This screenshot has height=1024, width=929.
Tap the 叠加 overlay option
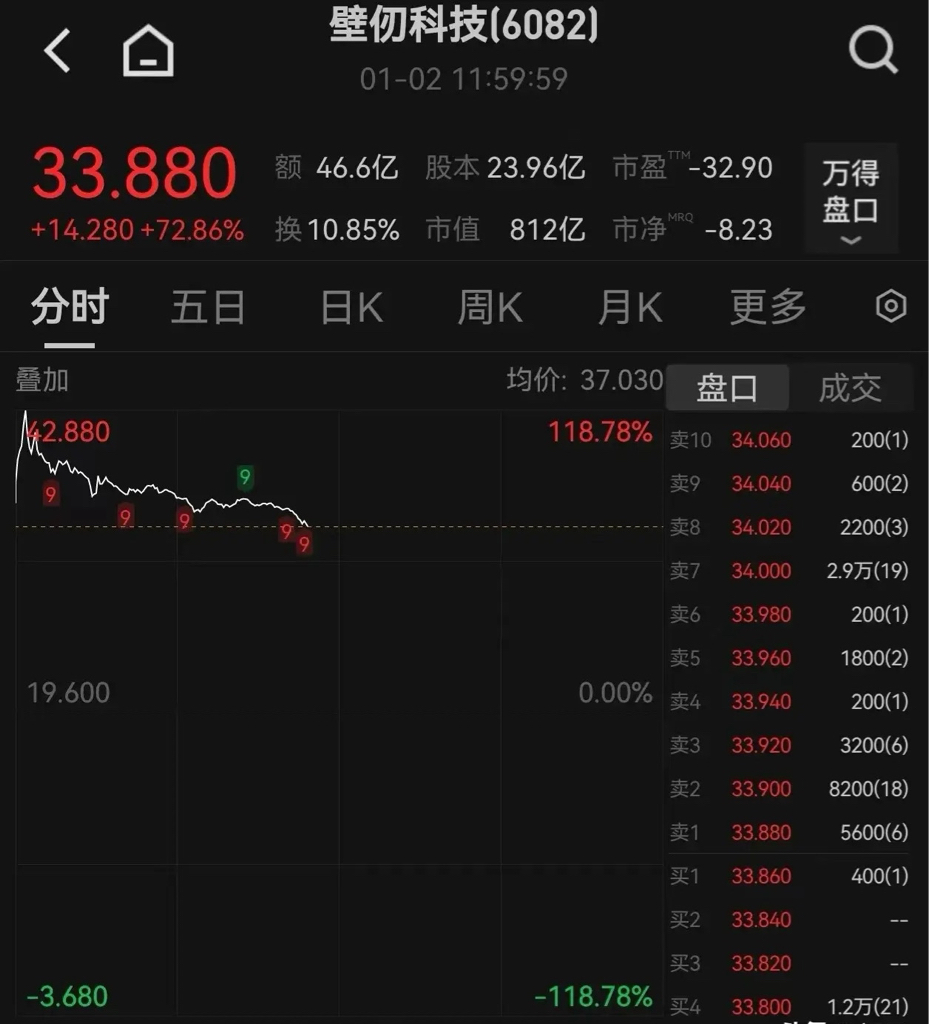pos(42,380)
